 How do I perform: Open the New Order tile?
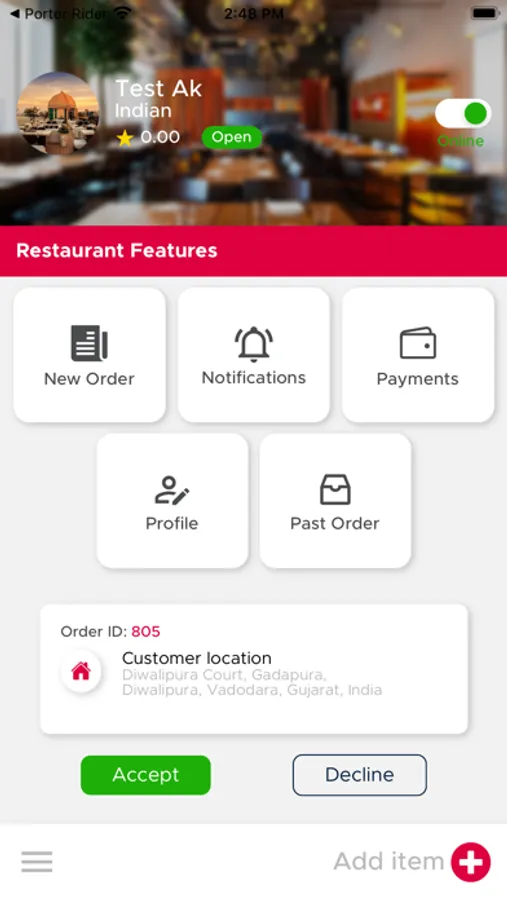[x=90, y=355]
